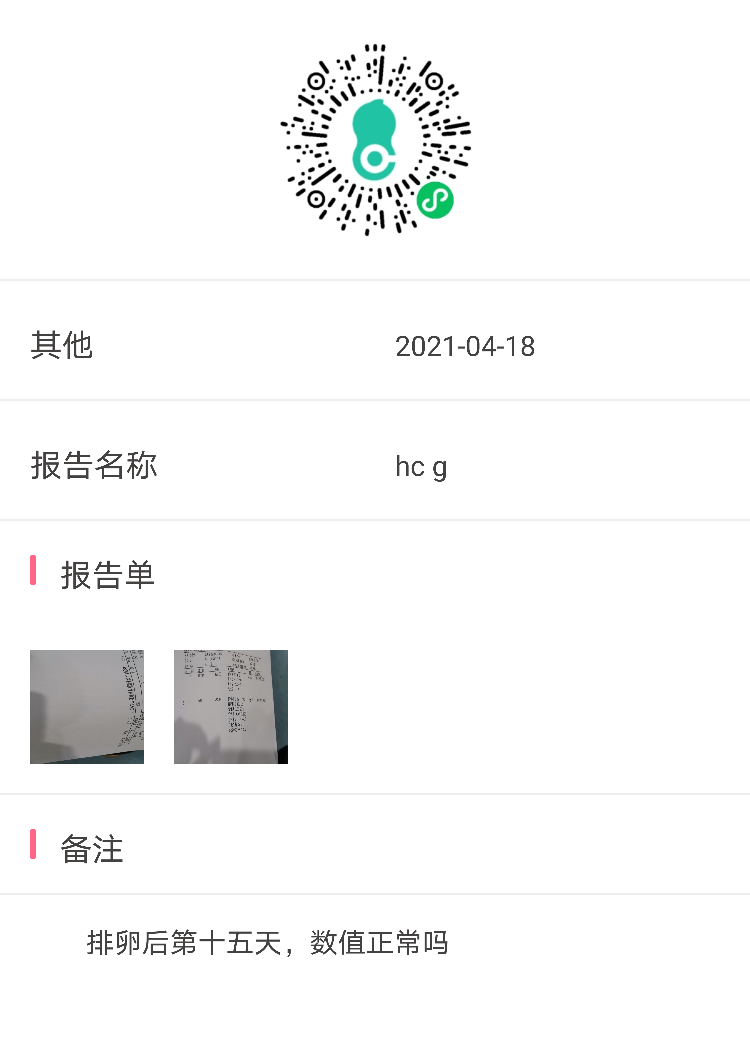
Task: Tap the green WeChat mini program badge
Action: click(434, 200)
